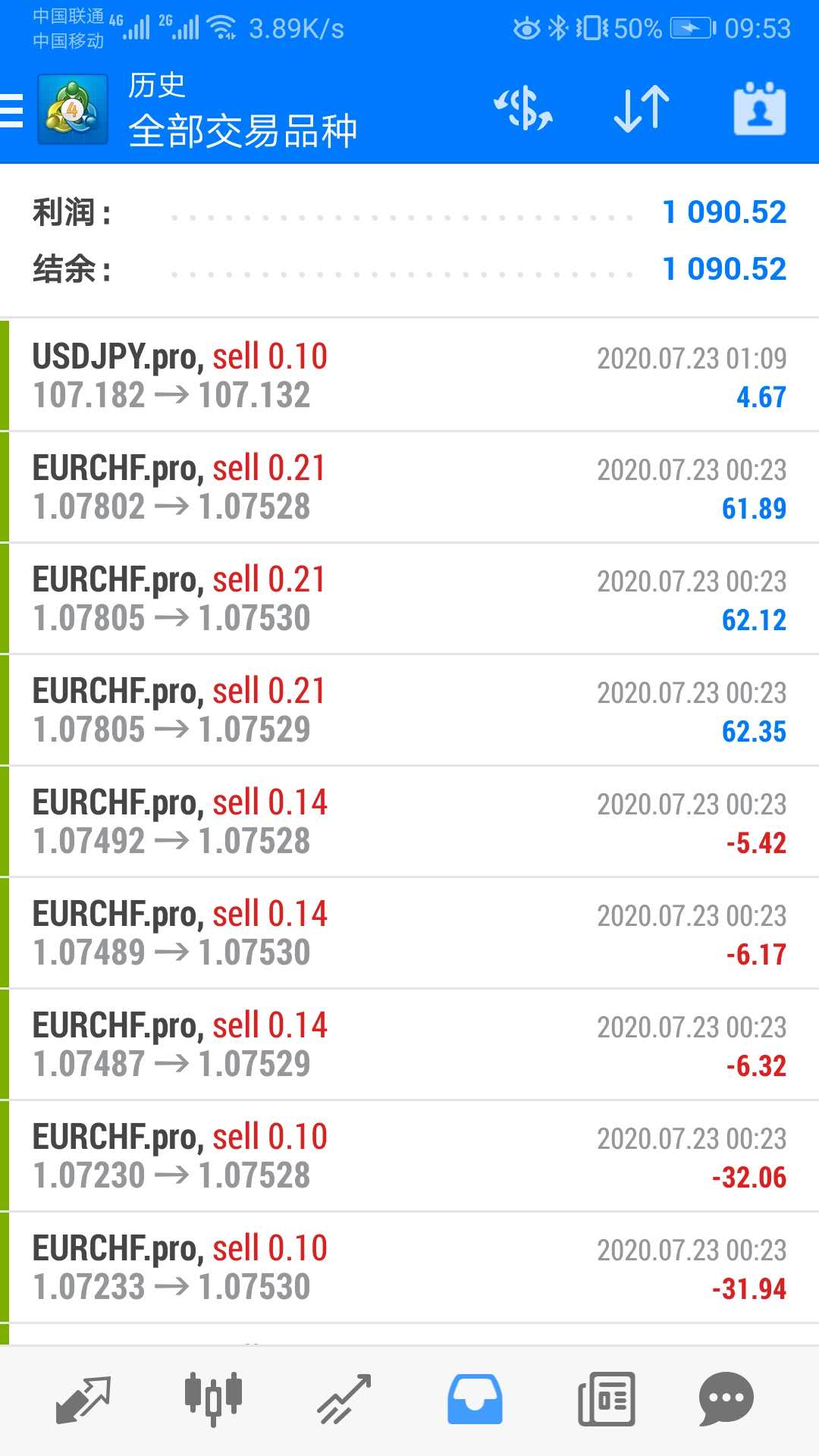
Task: Open the symbol filter icon
Action: click(523, 109)
